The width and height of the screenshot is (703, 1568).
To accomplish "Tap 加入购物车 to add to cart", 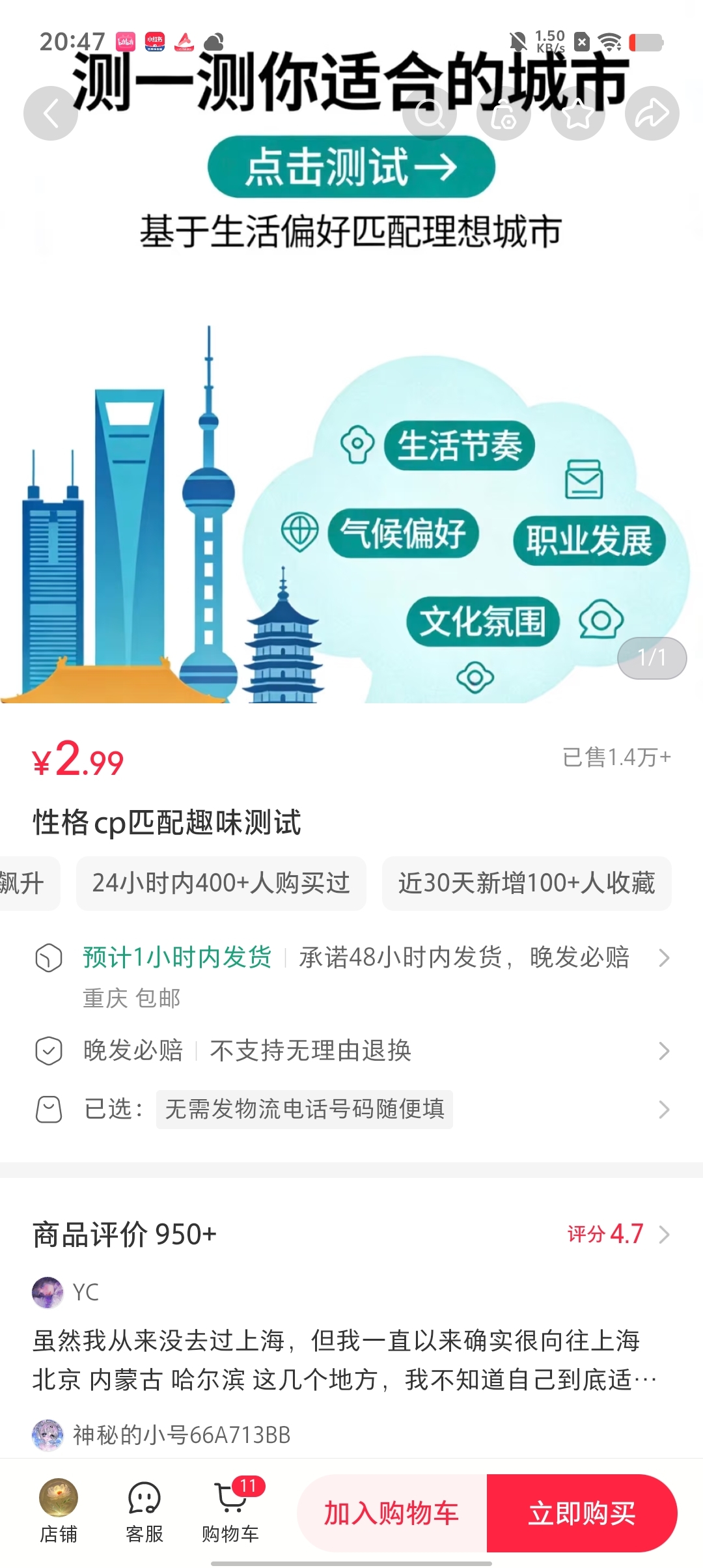I will pos(392,1513).
